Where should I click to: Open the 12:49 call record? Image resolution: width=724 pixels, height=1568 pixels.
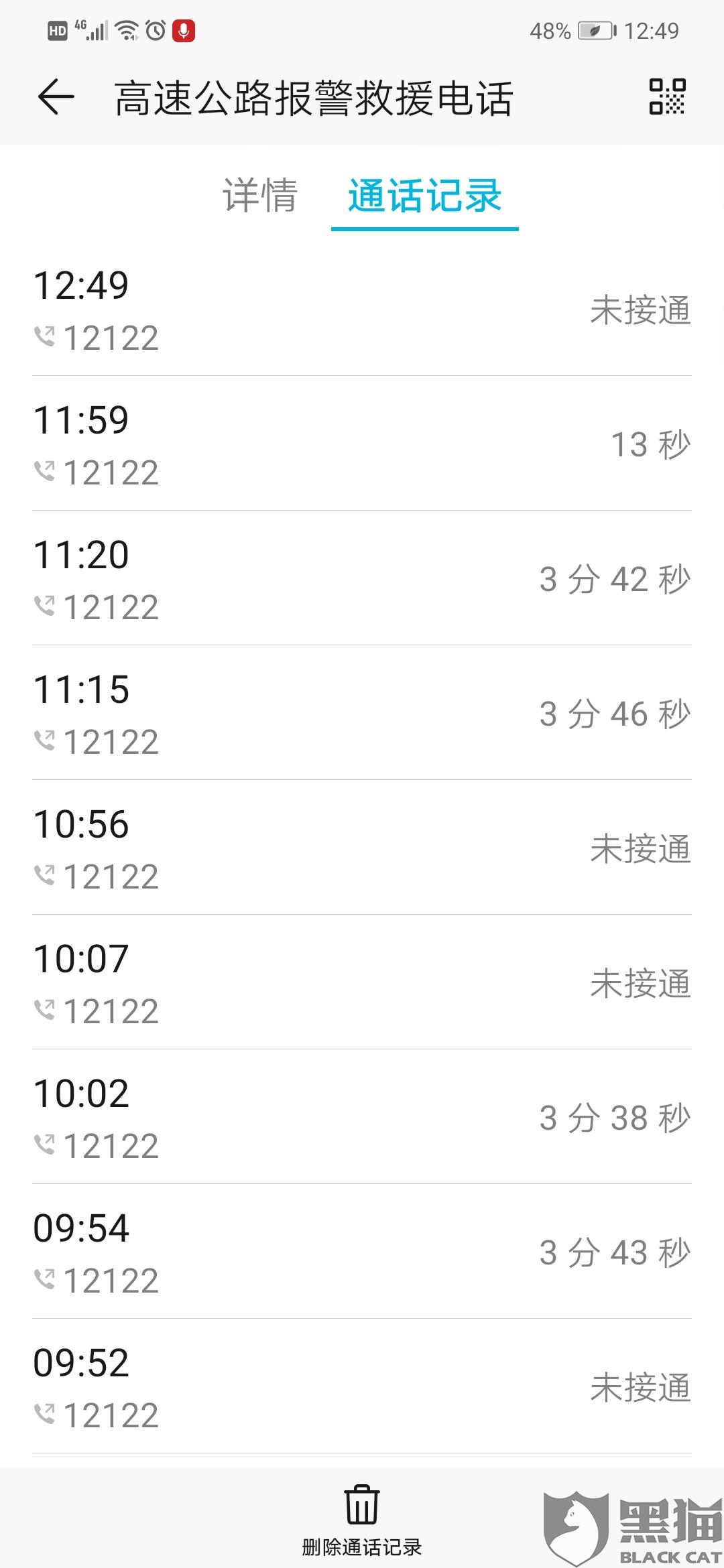(x=362, y=310)
